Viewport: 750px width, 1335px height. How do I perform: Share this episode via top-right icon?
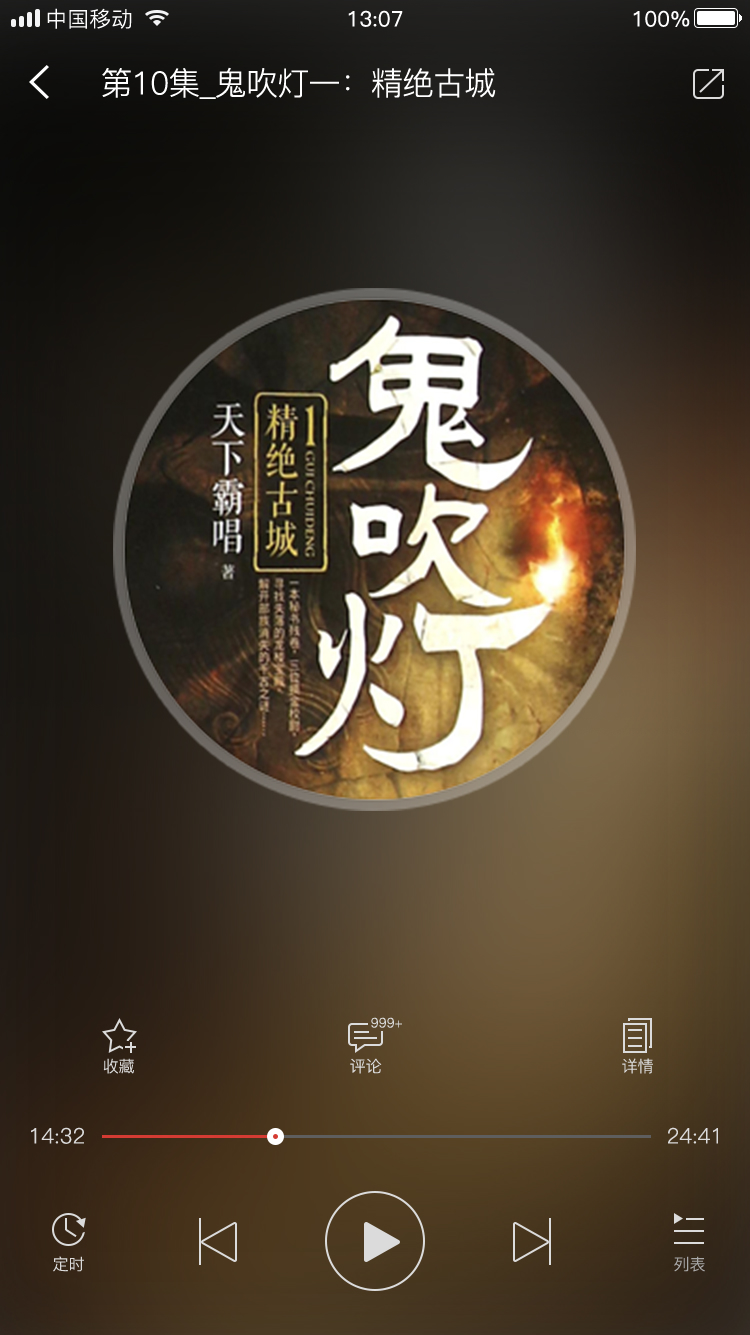point(708,83)
